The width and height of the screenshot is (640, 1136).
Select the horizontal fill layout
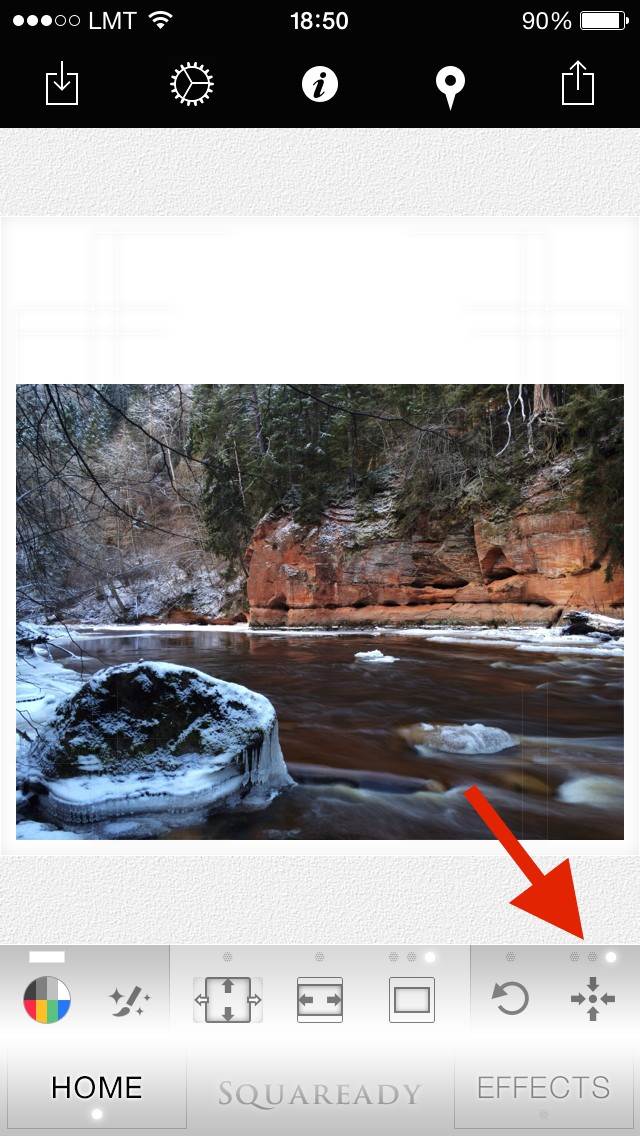coord(320,1000)
